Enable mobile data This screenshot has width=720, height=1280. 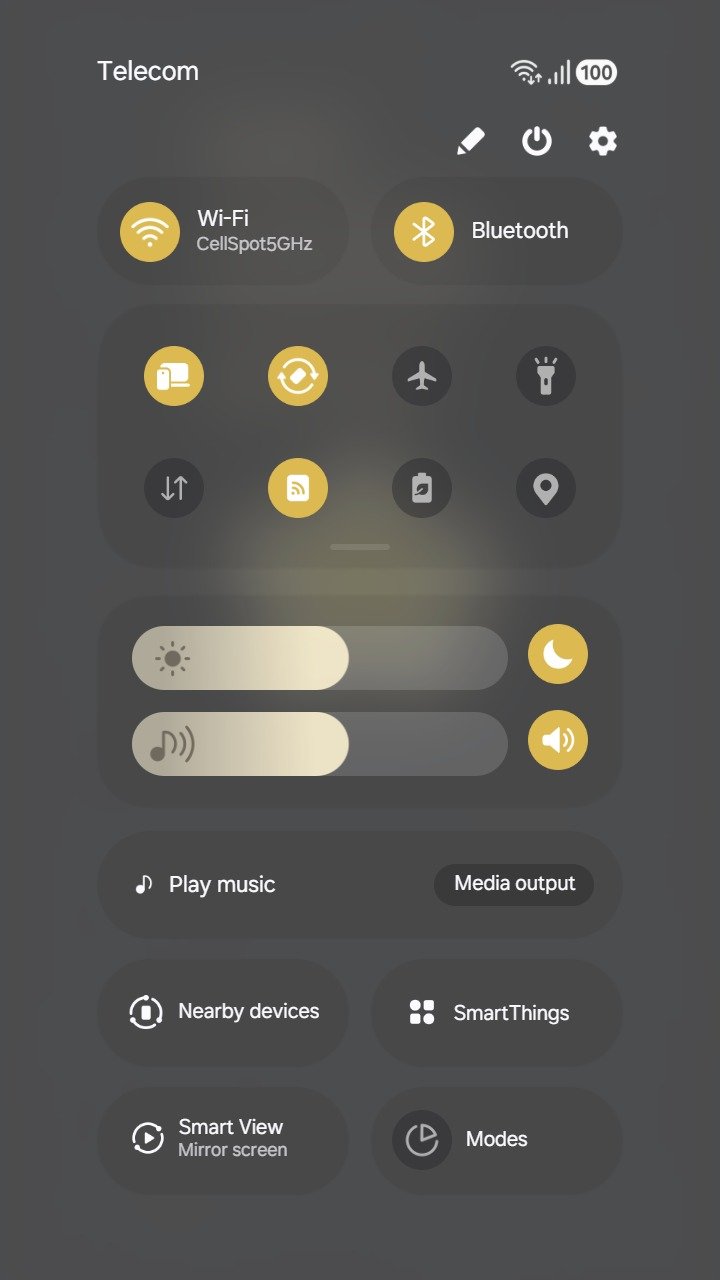coord(174,488)
